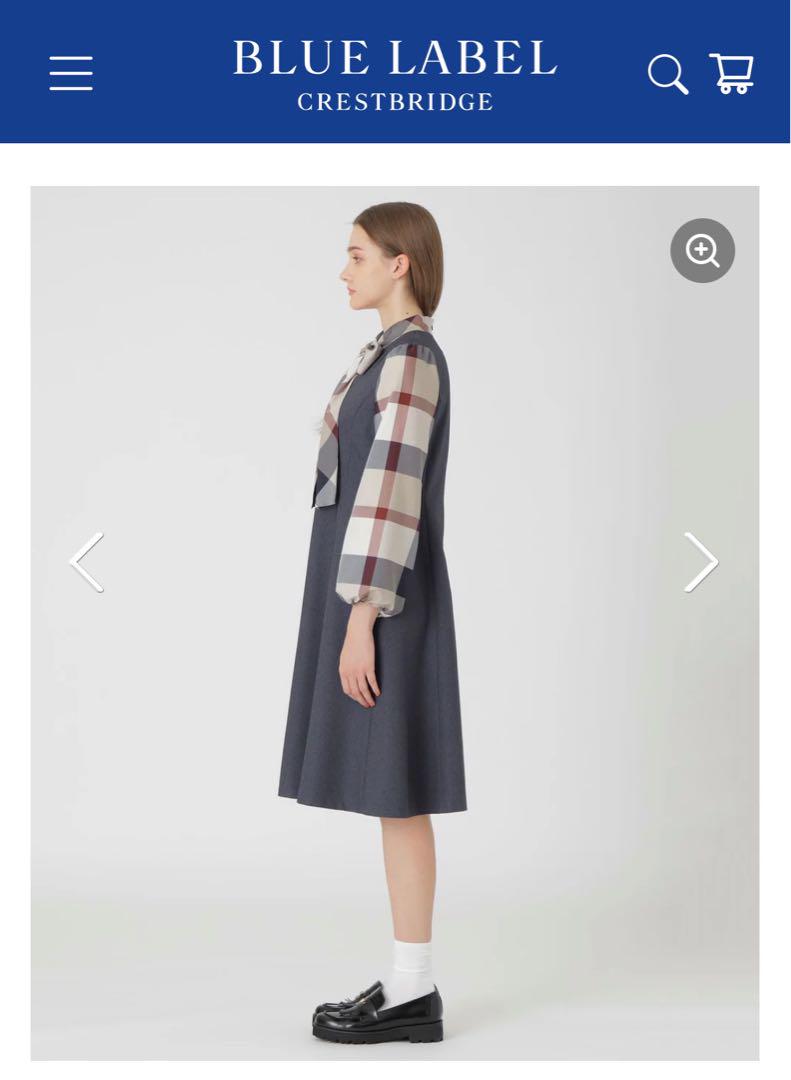Open the hamburger menu
Image resolution: width=791 pixels, height=1080 pixels.
coord(71,73)
